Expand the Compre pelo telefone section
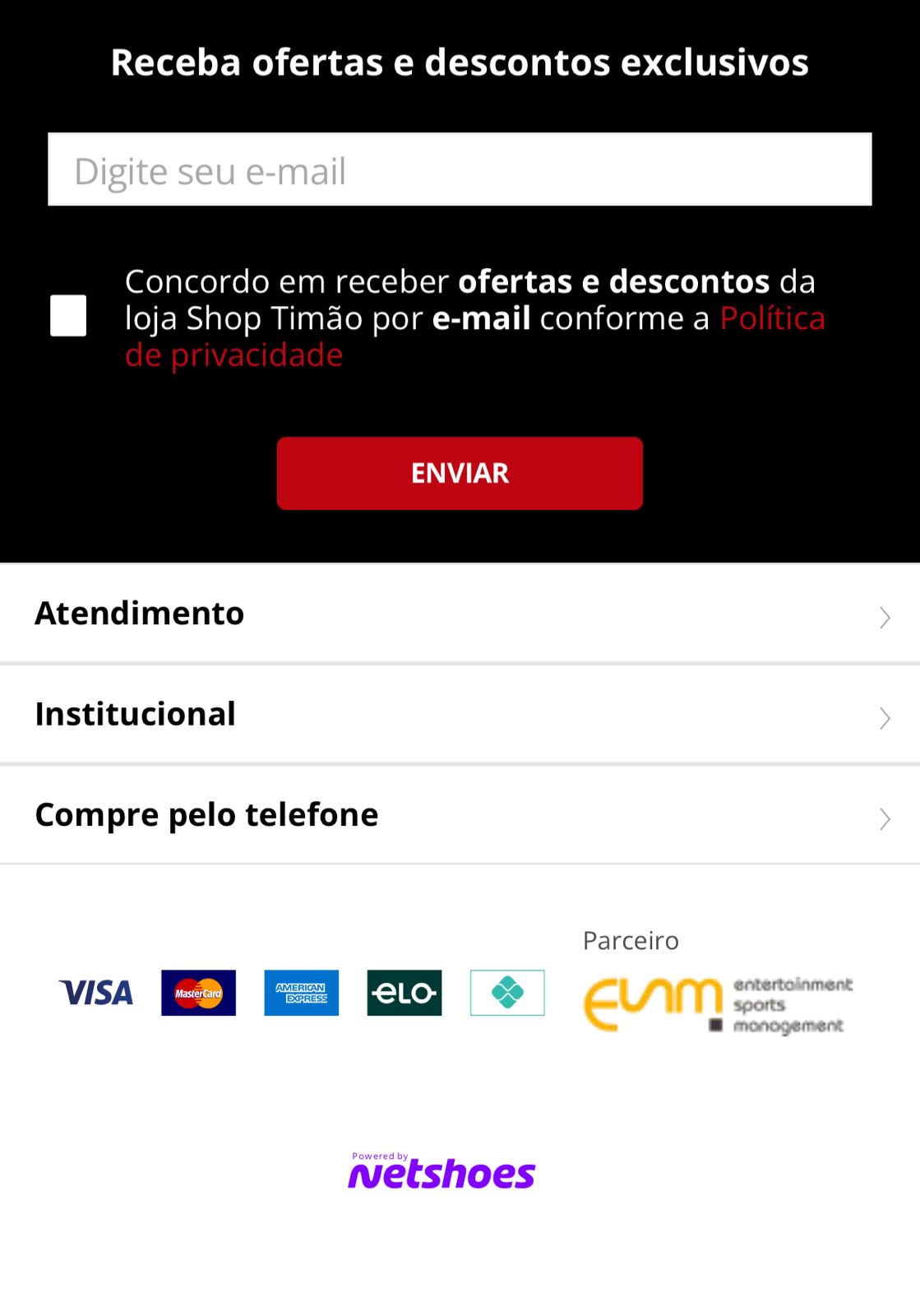The image size is (920, 1316). (x=460, y=815)
